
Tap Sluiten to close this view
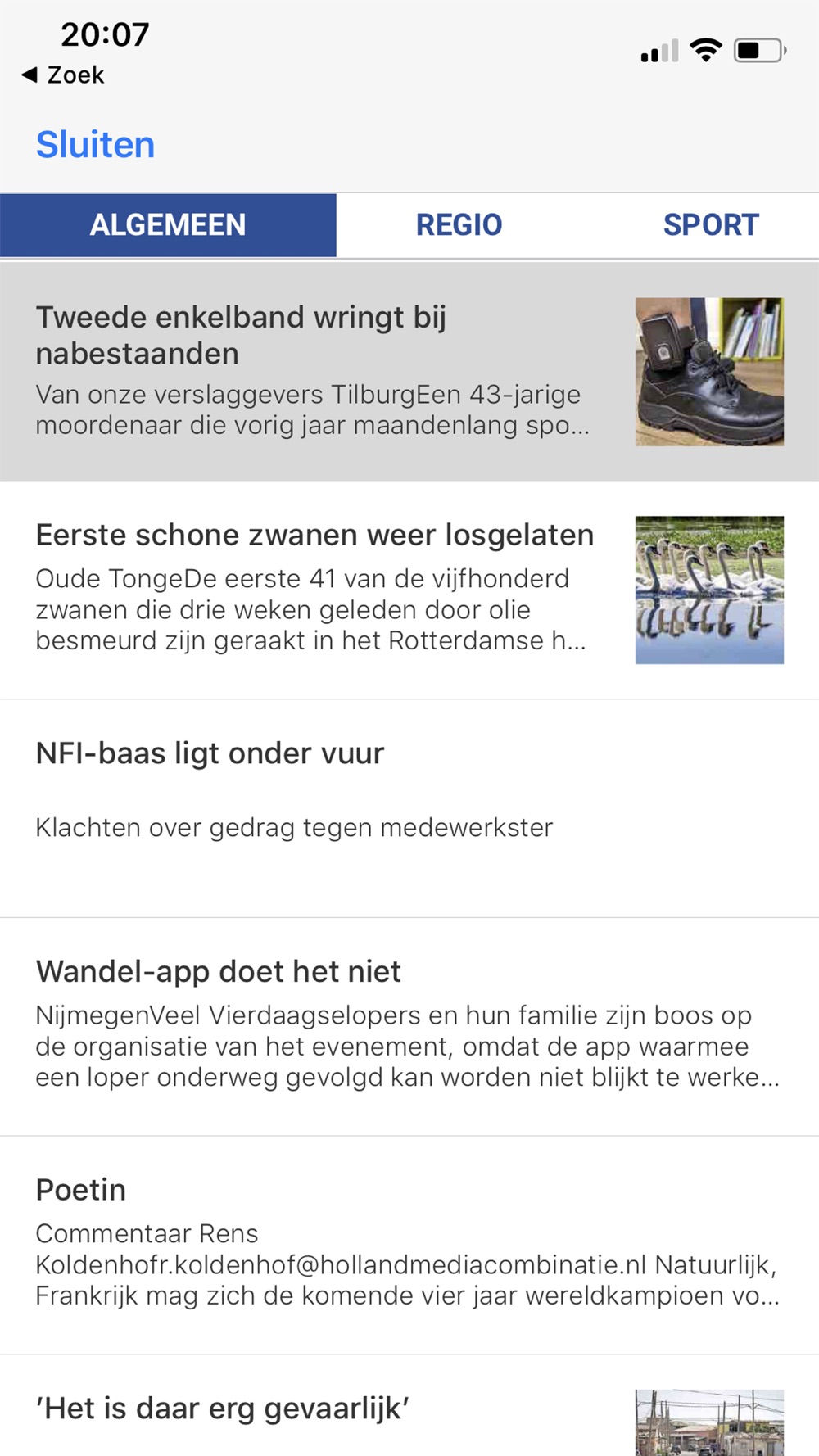pyautogui.click(x=95, y=145)
